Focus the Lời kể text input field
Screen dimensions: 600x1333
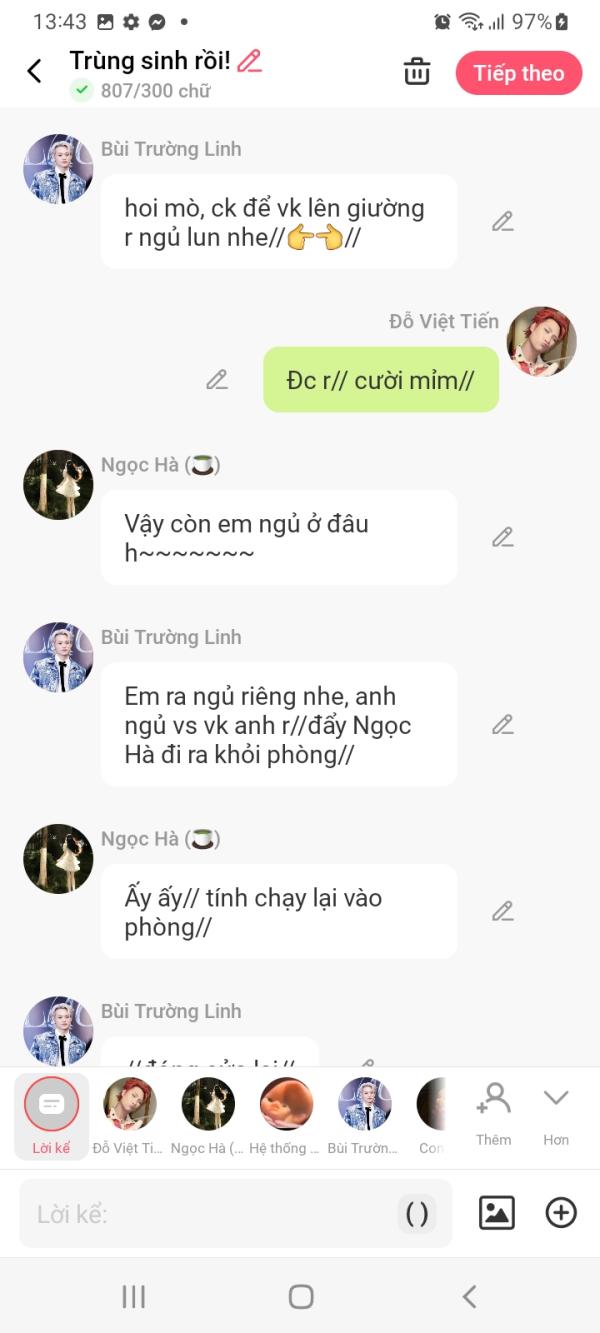[x=210, y=1214]
